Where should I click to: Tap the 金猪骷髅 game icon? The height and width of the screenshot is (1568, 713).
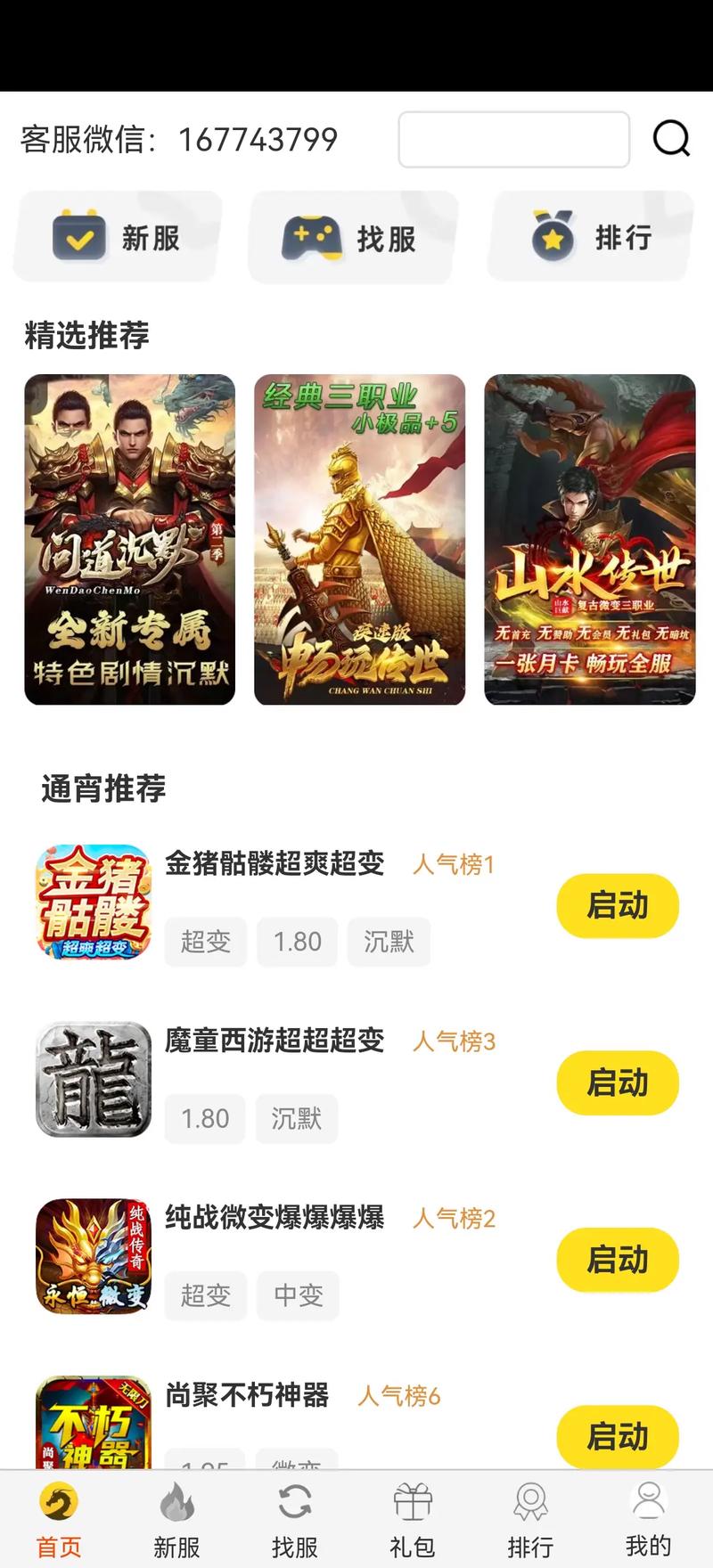tap(91, 902)
